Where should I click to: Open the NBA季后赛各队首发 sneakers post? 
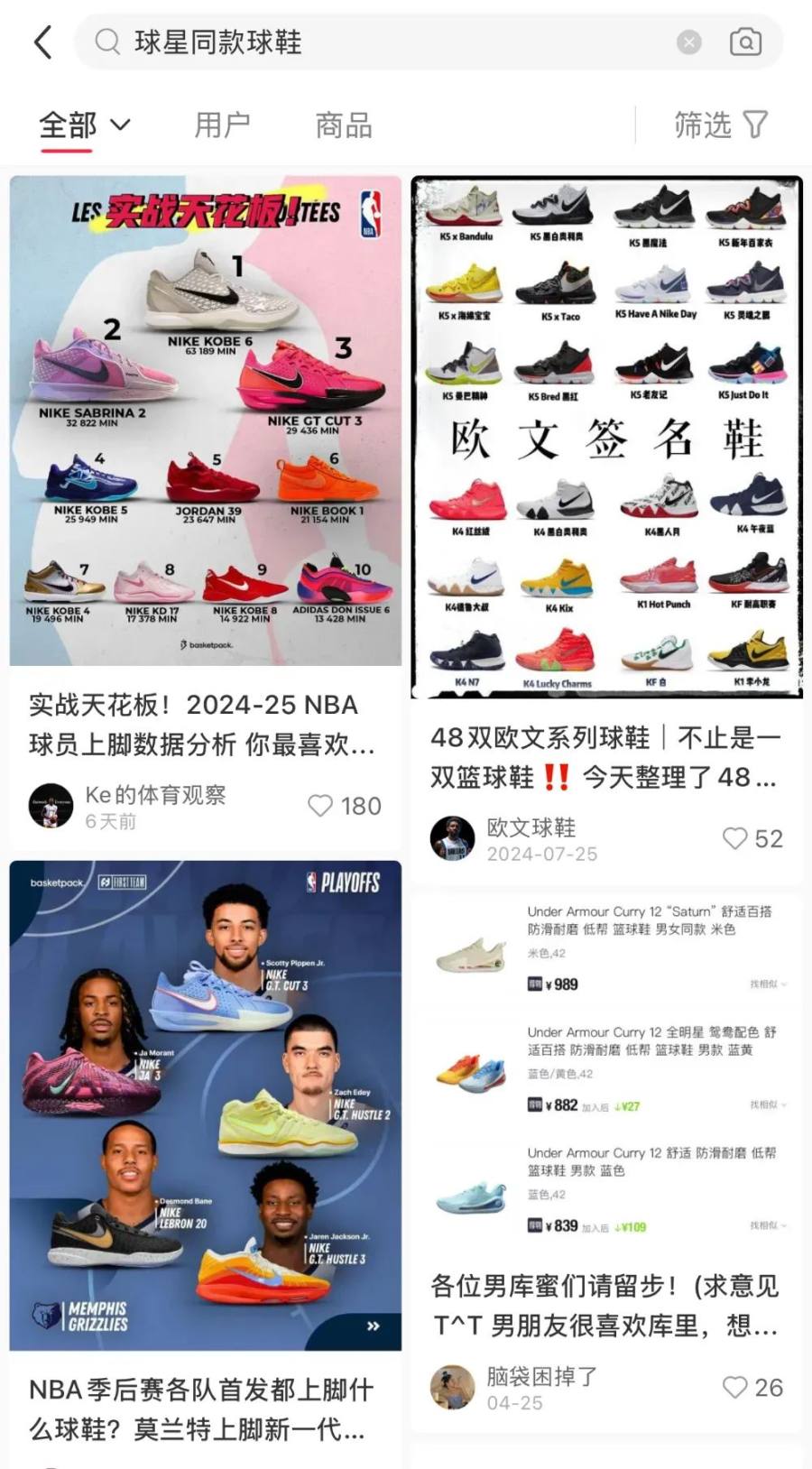point(206,1104)
